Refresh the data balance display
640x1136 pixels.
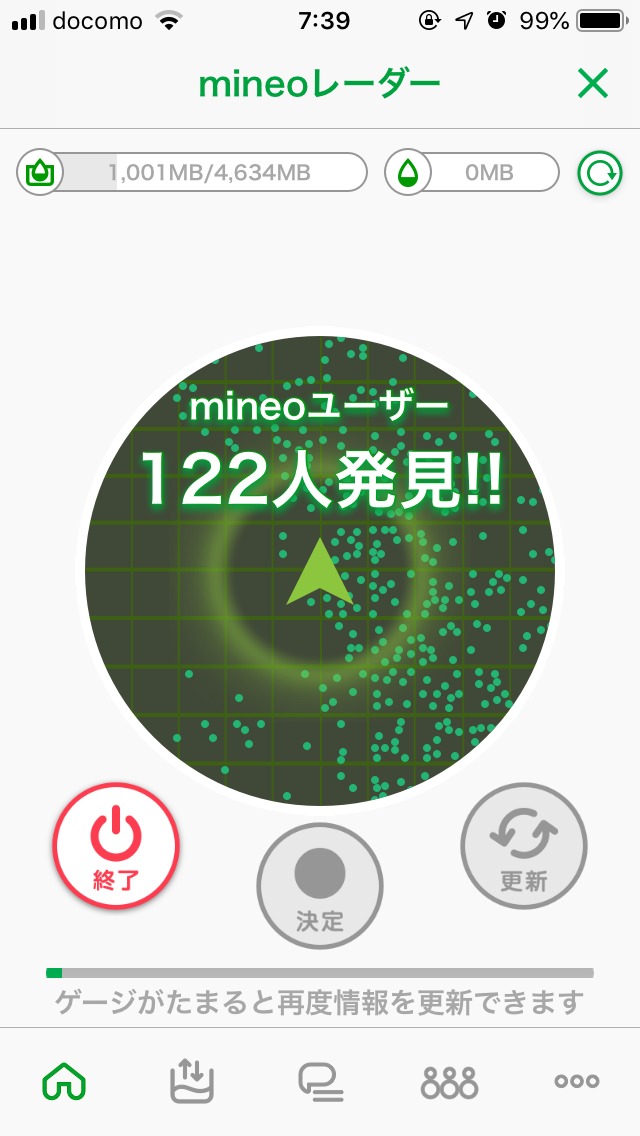tap(599, 173)
